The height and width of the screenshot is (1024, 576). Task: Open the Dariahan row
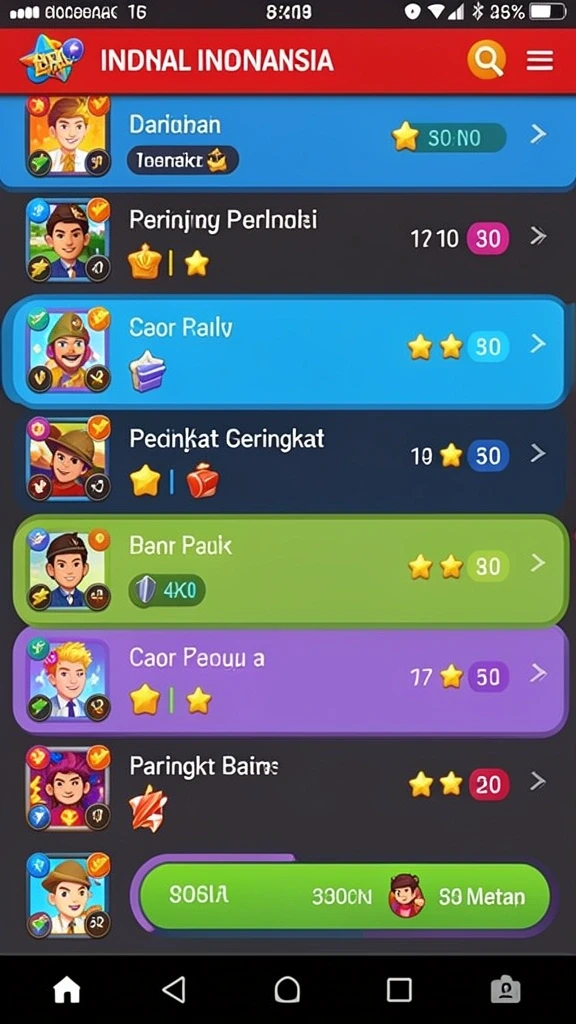click(287, 139)
